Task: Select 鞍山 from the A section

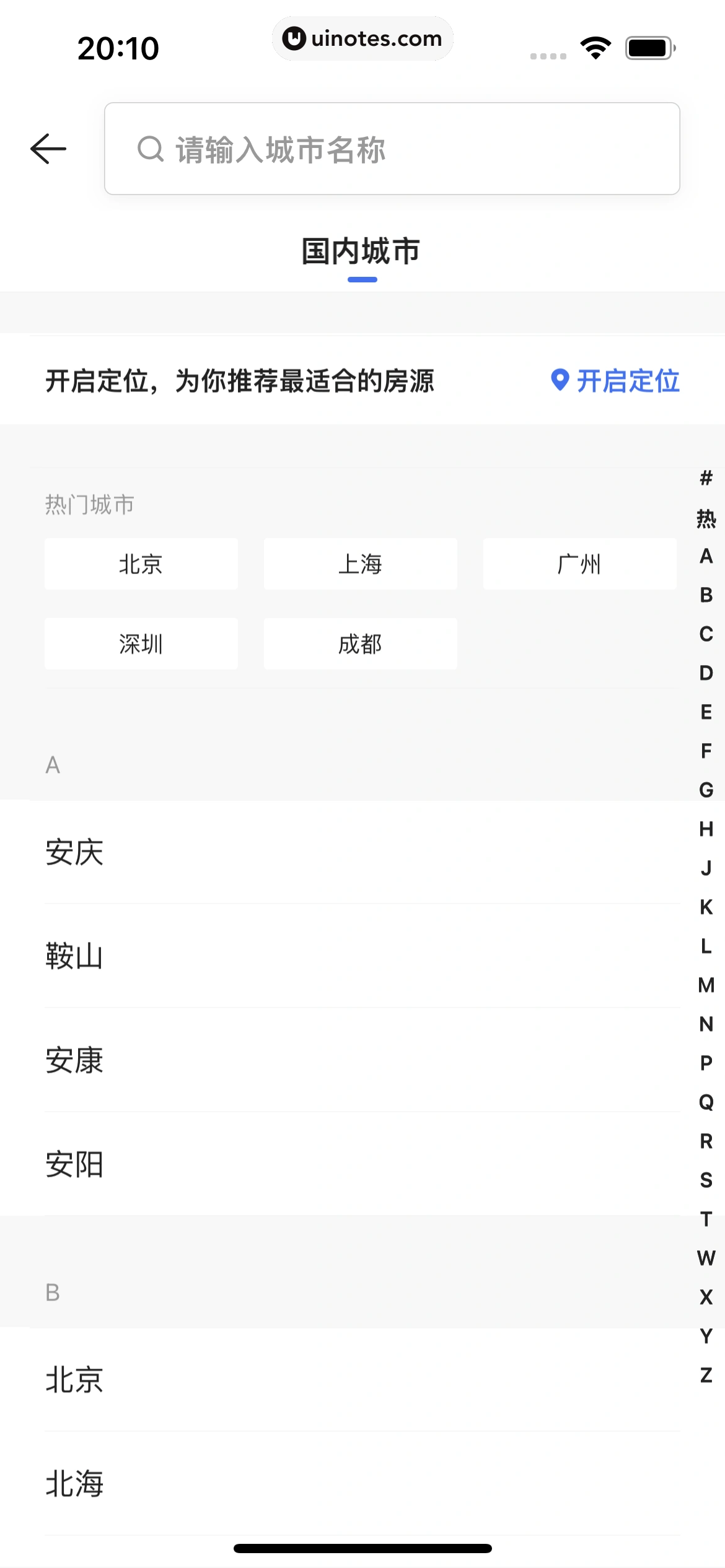Action: (74, 956)
